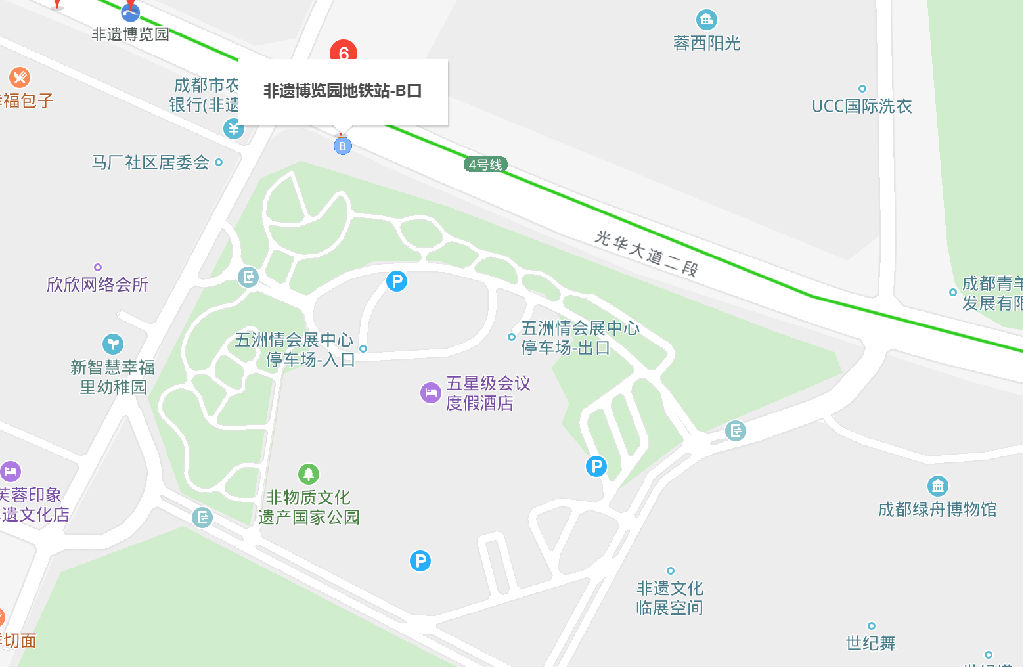The image size is (1023, 667).
Task: Tap the parking icon beside 停车场-入口
Action: [397, 283]
